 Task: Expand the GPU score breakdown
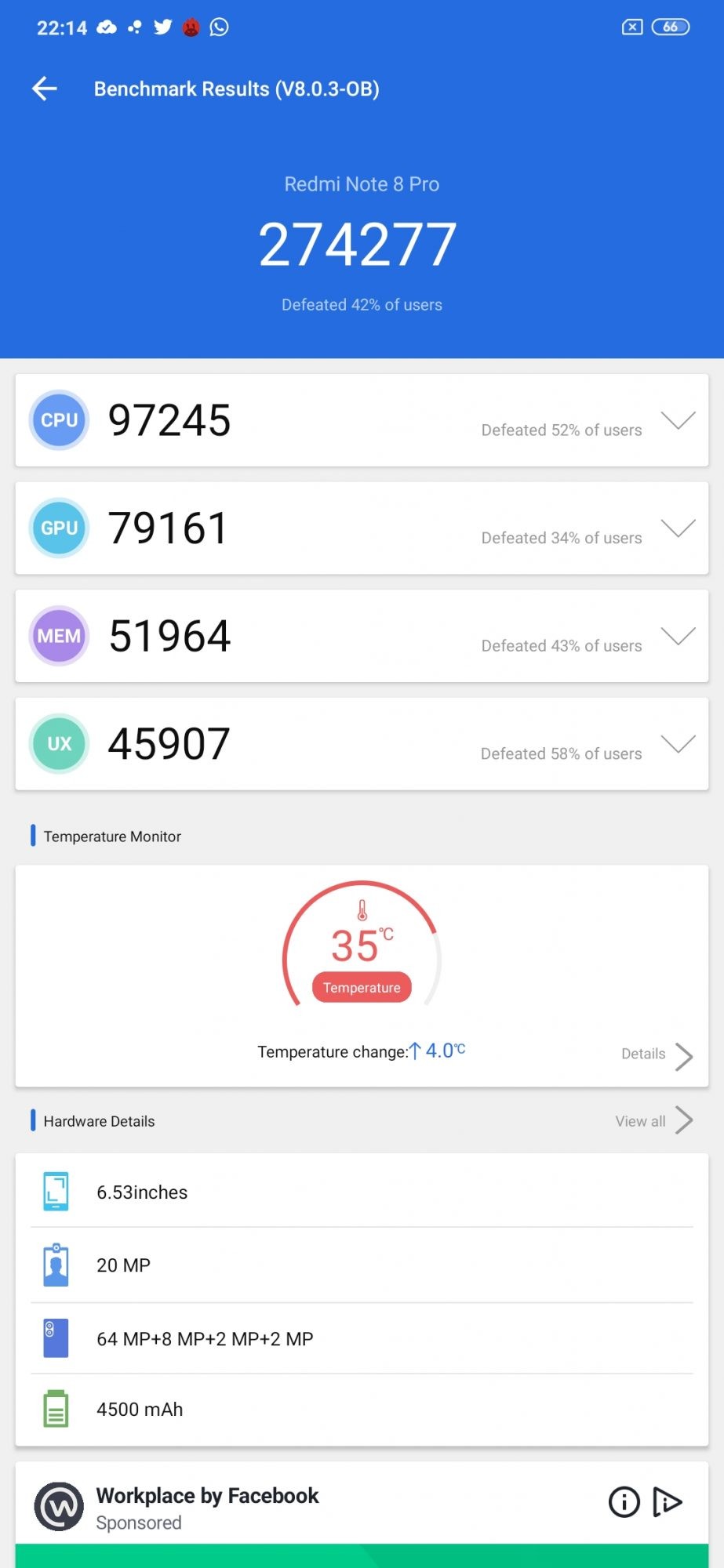click(678, 528)
